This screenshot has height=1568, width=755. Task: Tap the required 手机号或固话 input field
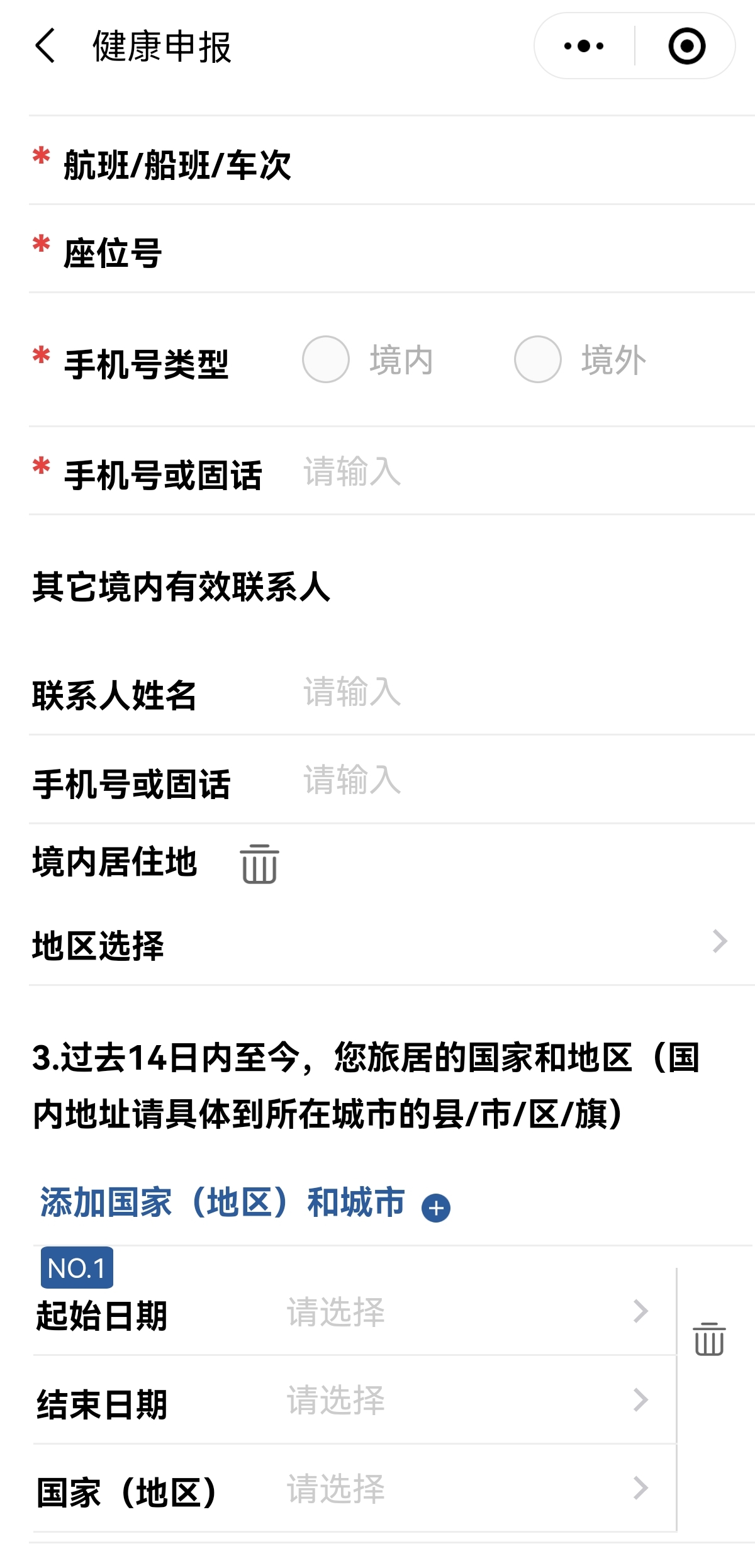503,472
